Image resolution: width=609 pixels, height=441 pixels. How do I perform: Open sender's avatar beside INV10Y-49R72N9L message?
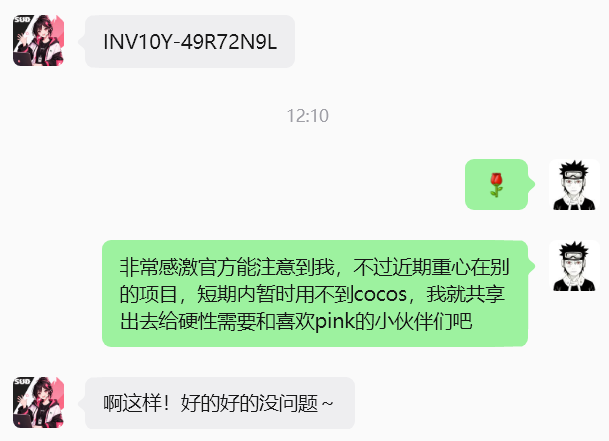point(38,40)
